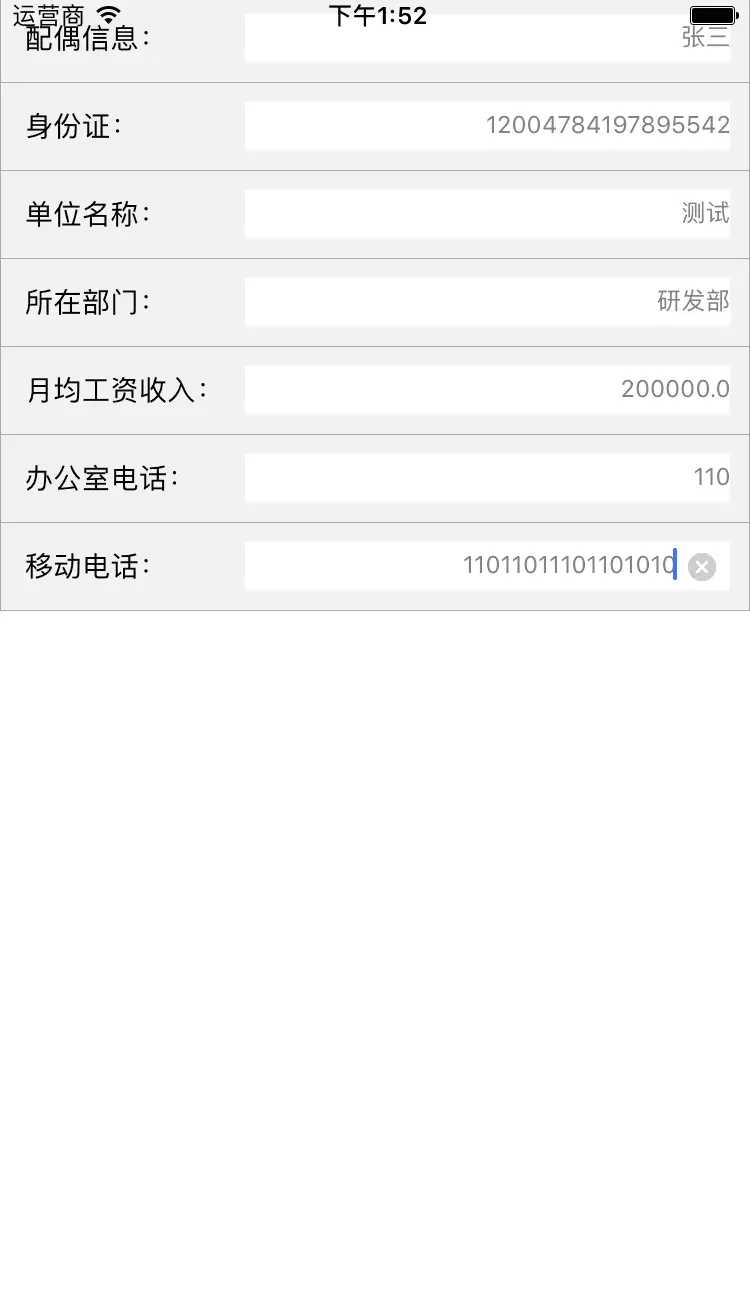Tap the battery indicator in the status bar
The height and width of the screenshot is (1299, 750).
pyautogui.click(x=712, y=14)
